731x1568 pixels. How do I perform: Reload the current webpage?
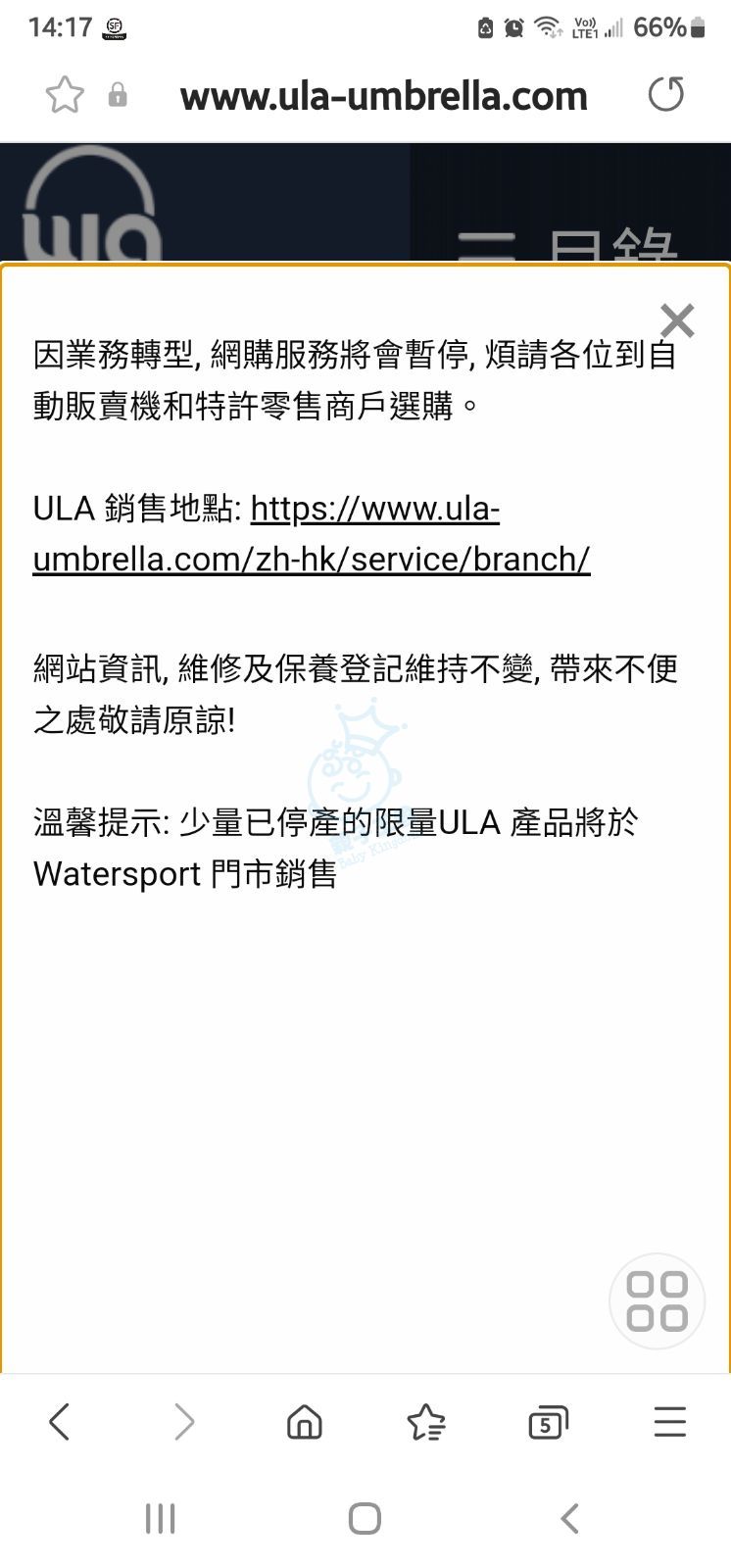(x=666, y=95)
